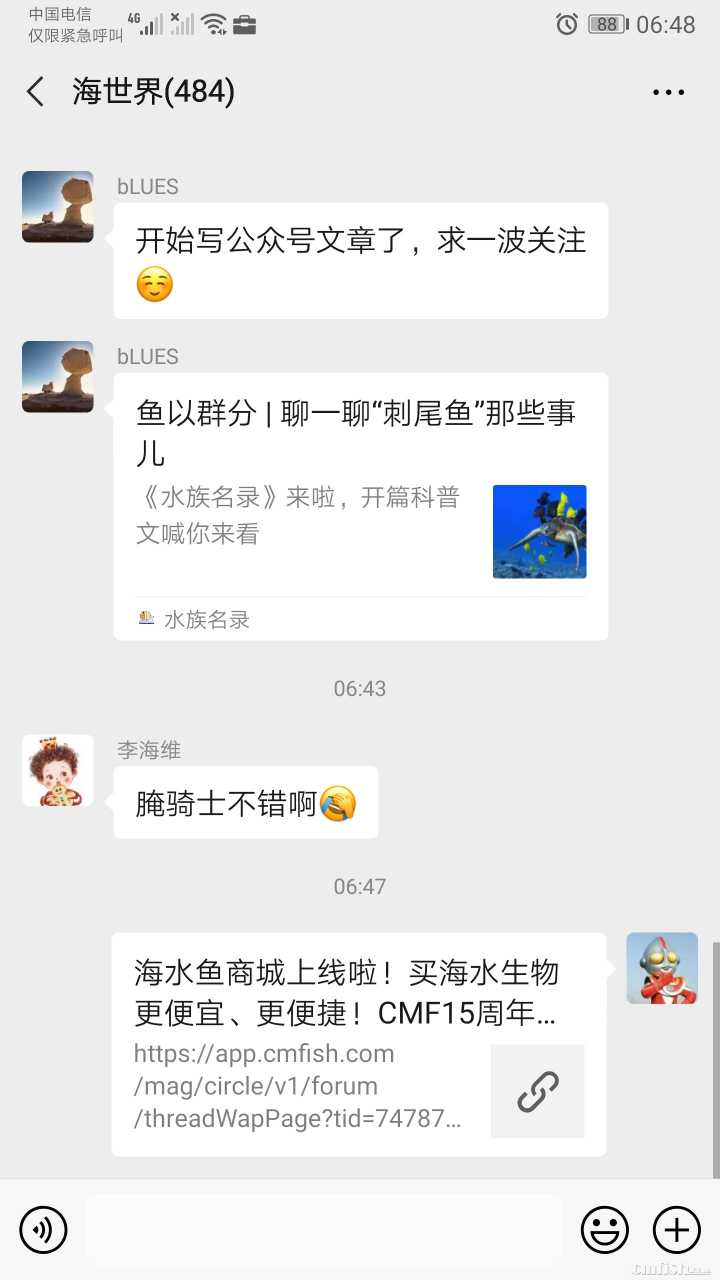This screenshot has width=720, height=1280.
Task: Switch to voice message input
Action: [43, 1229]
